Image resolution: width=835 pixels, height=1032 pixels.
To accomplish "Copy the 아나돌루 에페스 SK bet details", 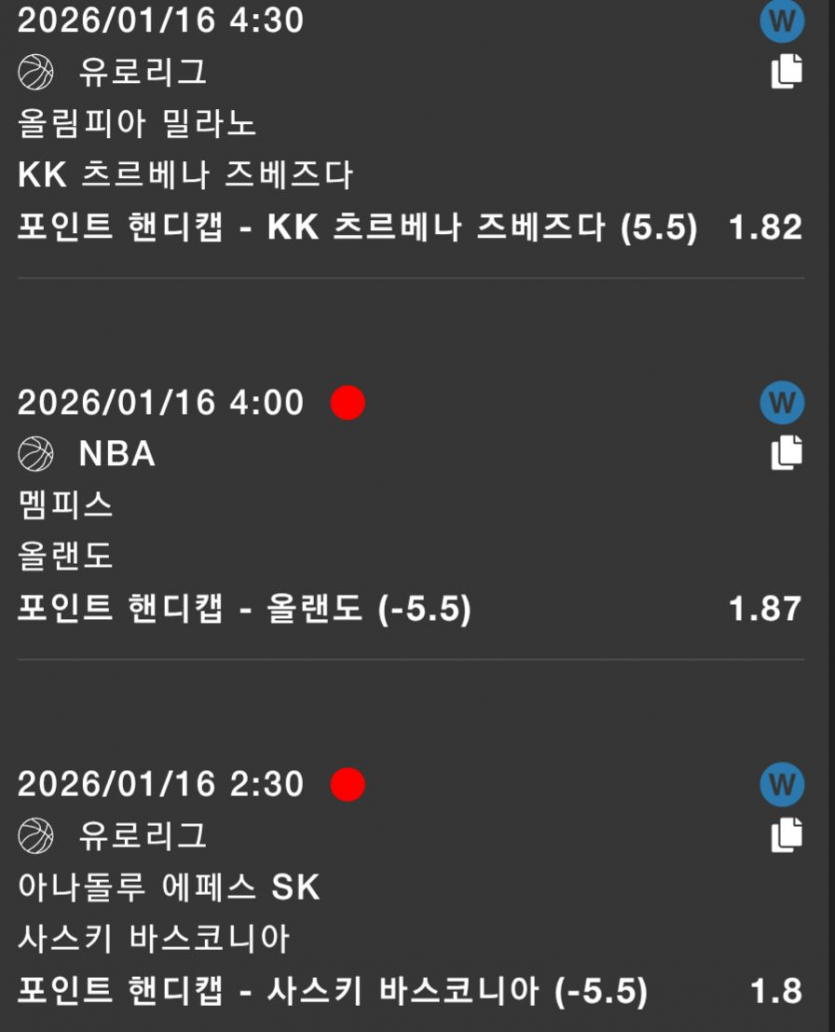I will [x=786, y=834].
